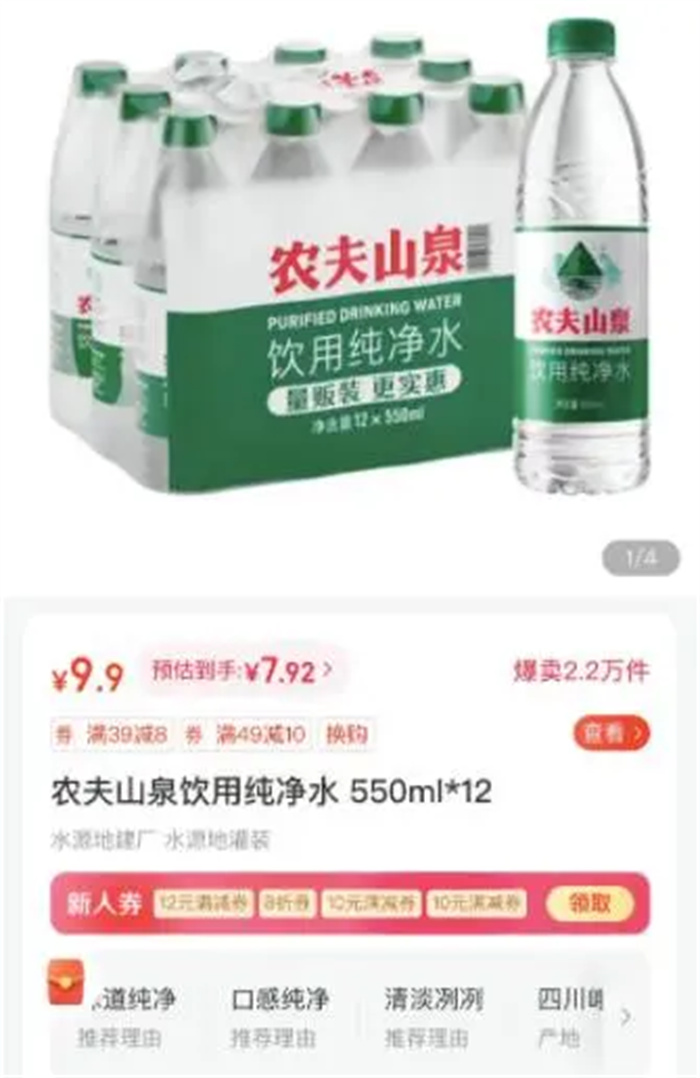Select the 满49减10 coupon tag

[247, 735]
